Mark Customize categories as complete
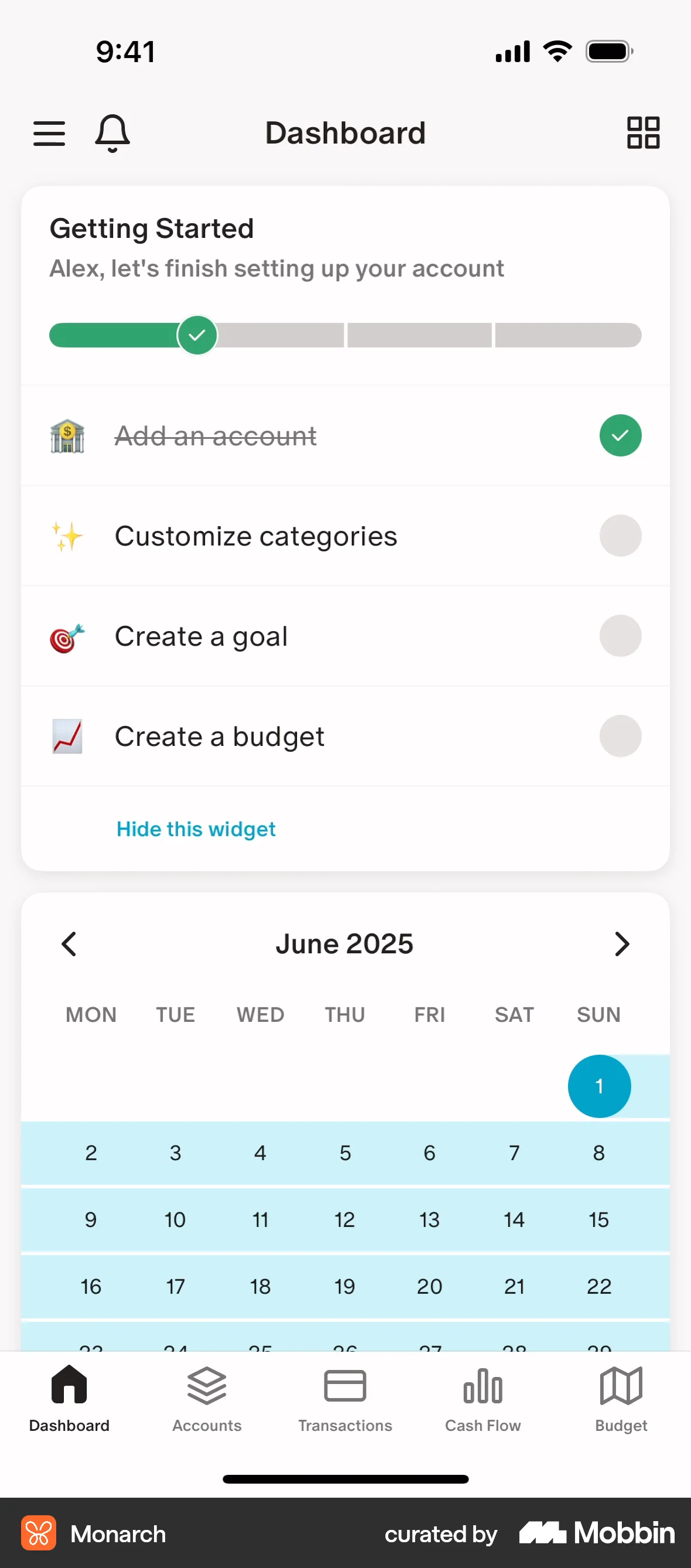This screenshot has height=1568, width=691. pos(620,535)
